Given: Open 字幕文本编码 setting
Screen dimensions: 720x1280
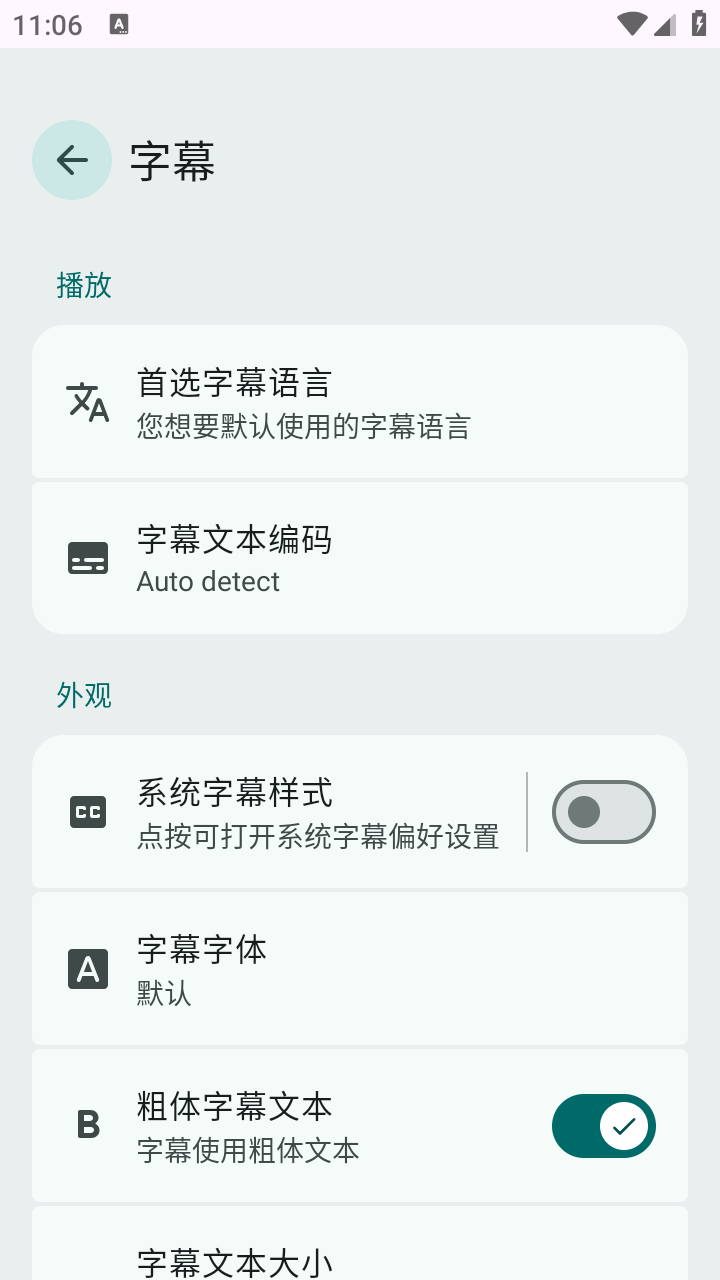Looking at the screenshot, I should (x=360, y=558).
